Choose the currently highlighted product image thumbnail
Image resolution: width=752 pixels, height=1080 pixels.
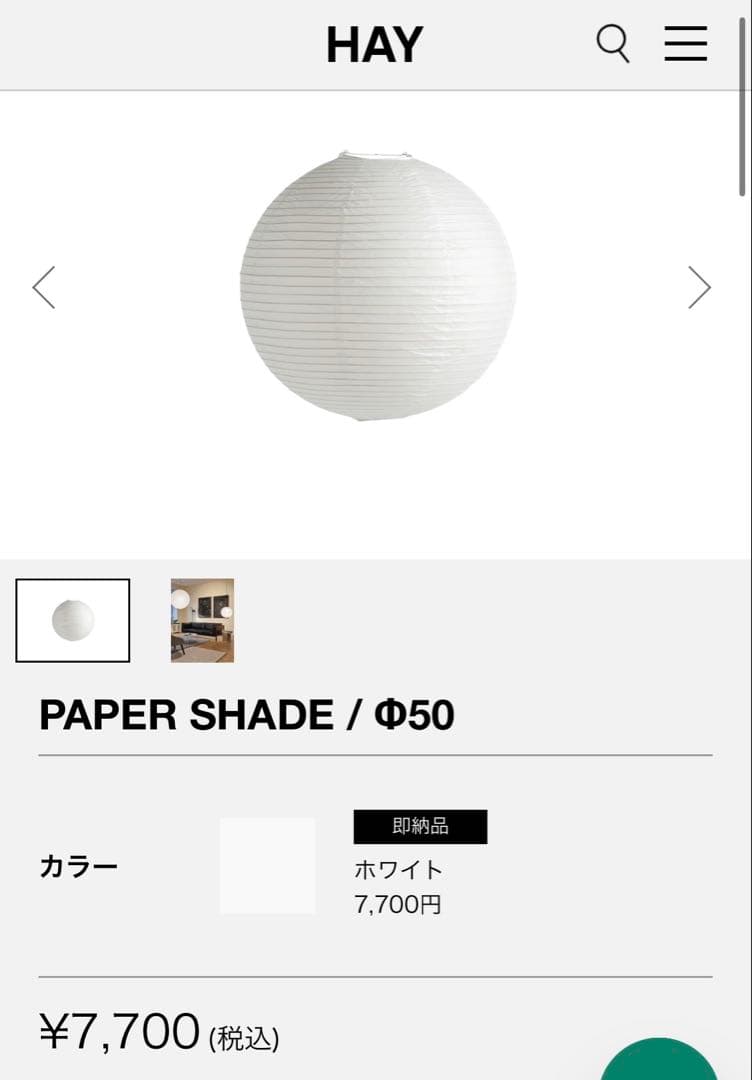pyautogui.click(x=72, y=620)
